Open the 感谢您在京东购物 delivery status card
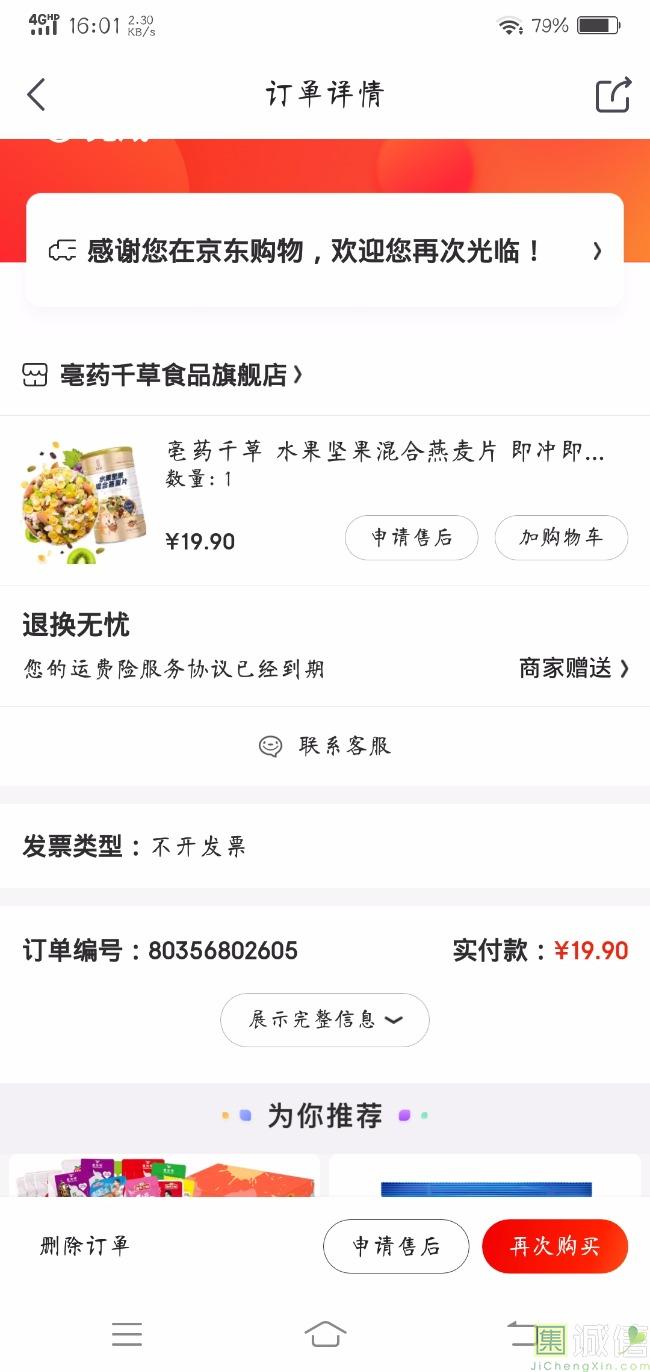The width and height of the screenshot is (650, 1372). [x=325, y=251]
